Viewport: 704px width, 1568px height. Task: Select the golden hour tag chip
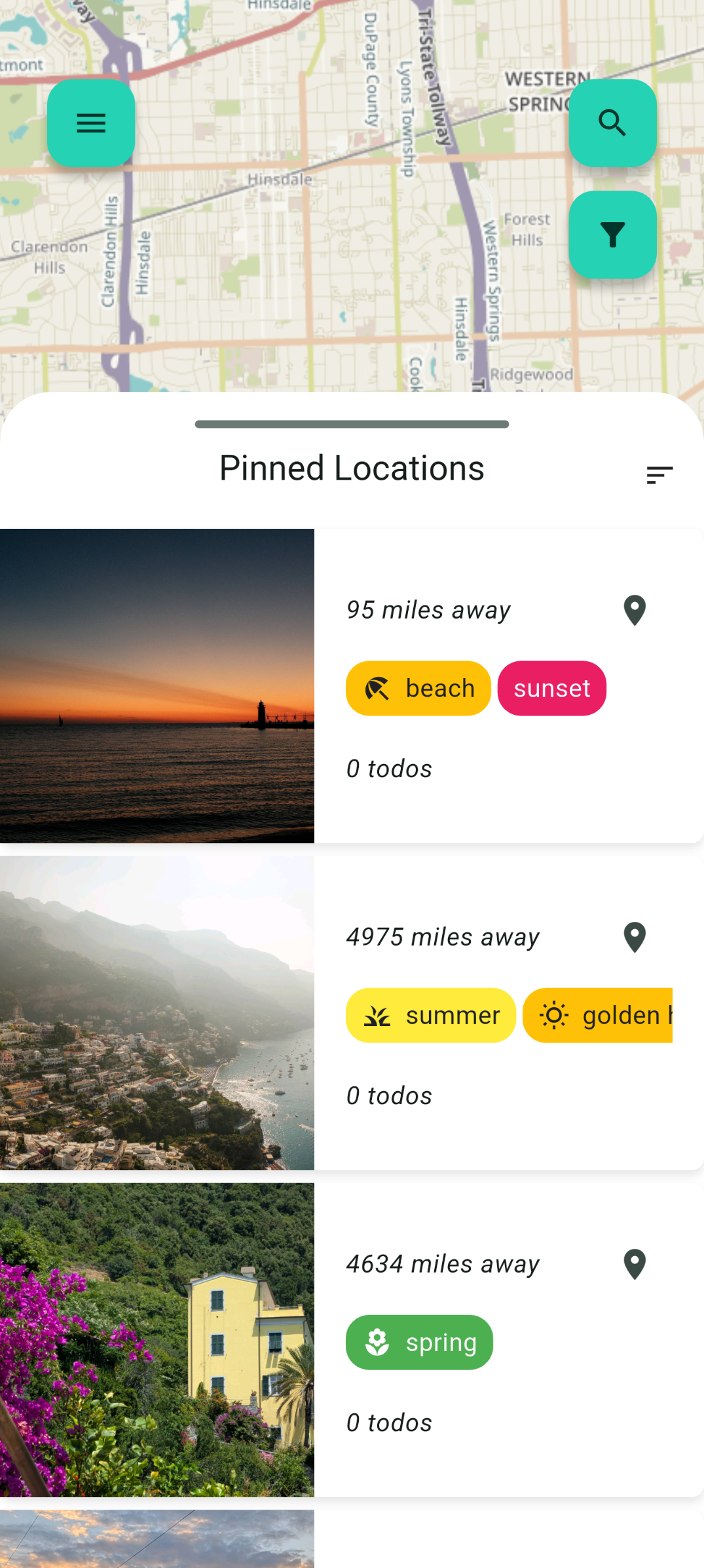[597, 1015]
